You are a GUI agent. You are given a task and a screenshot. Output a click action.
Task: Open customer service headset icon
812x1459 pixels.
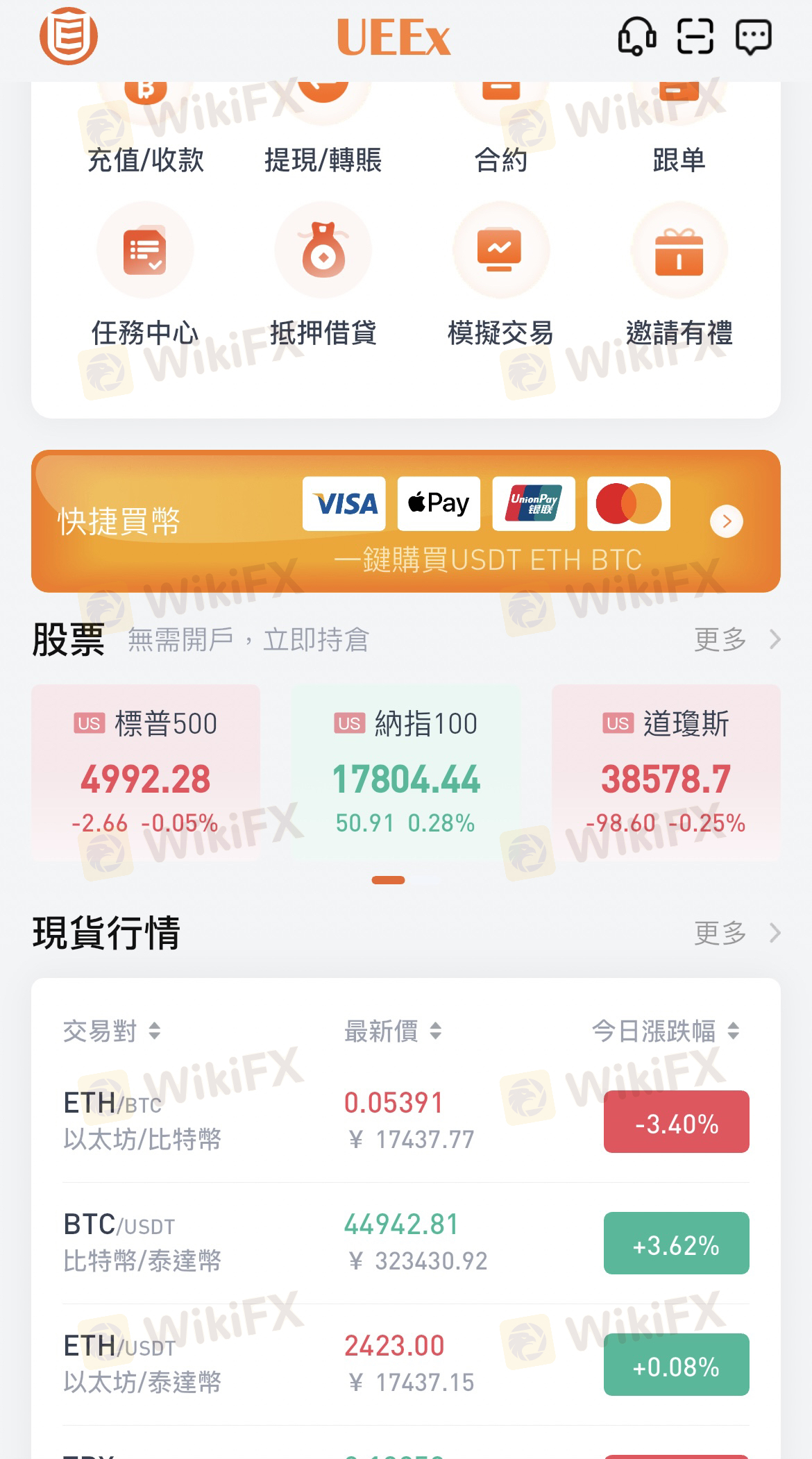636,36
